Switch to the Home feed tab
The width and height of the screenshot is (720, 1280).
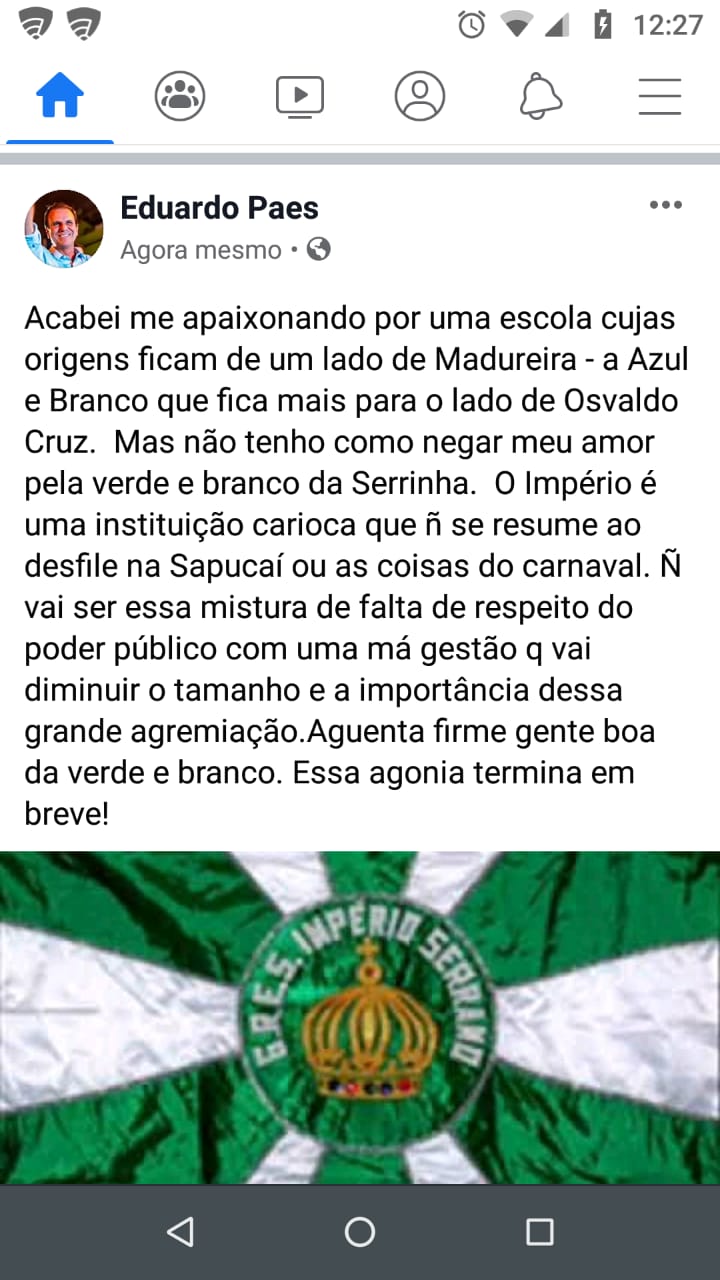coord(60,97)
